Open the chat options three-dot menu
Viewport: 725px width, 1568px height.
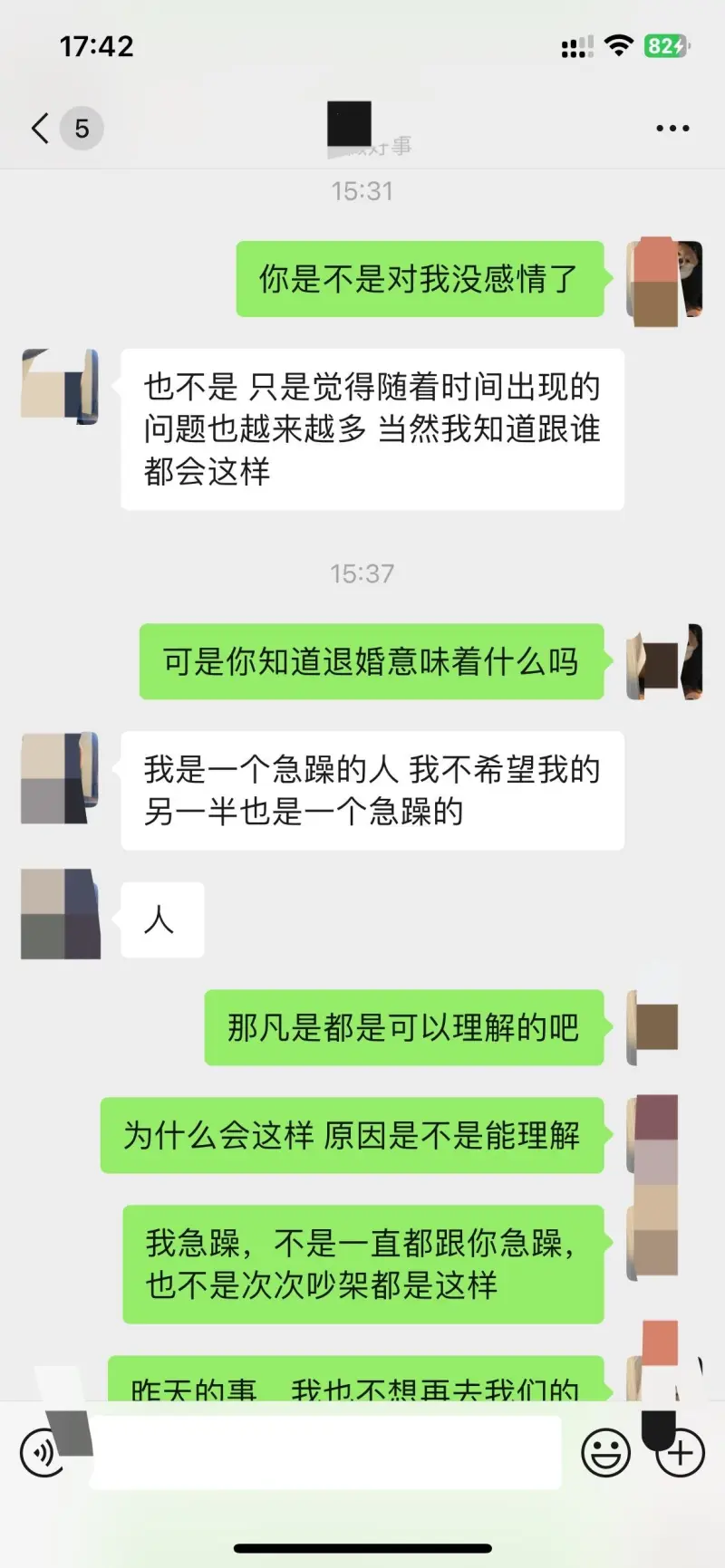672,129
